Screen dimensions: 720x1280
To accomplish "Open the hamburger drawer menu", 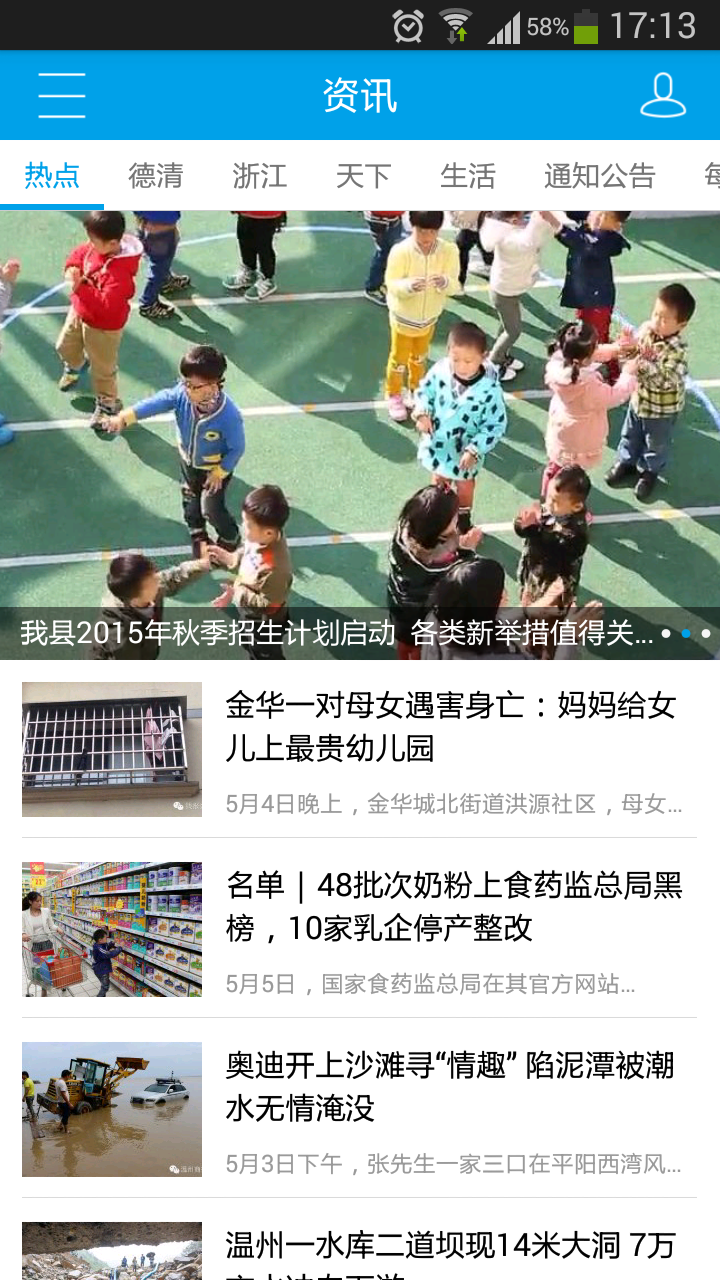I will pos(62,96).
